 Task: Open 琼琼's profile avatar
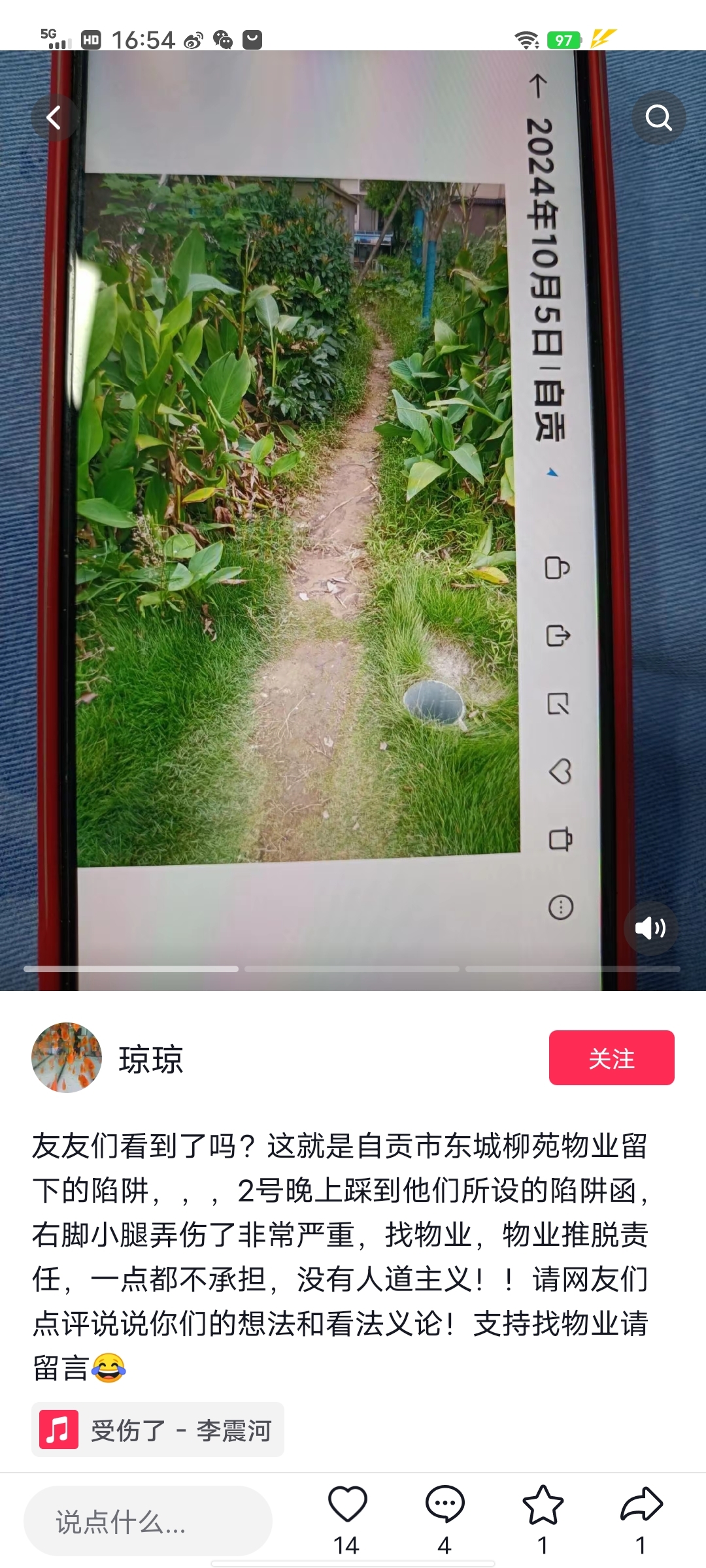click(x=67, y=1058)
